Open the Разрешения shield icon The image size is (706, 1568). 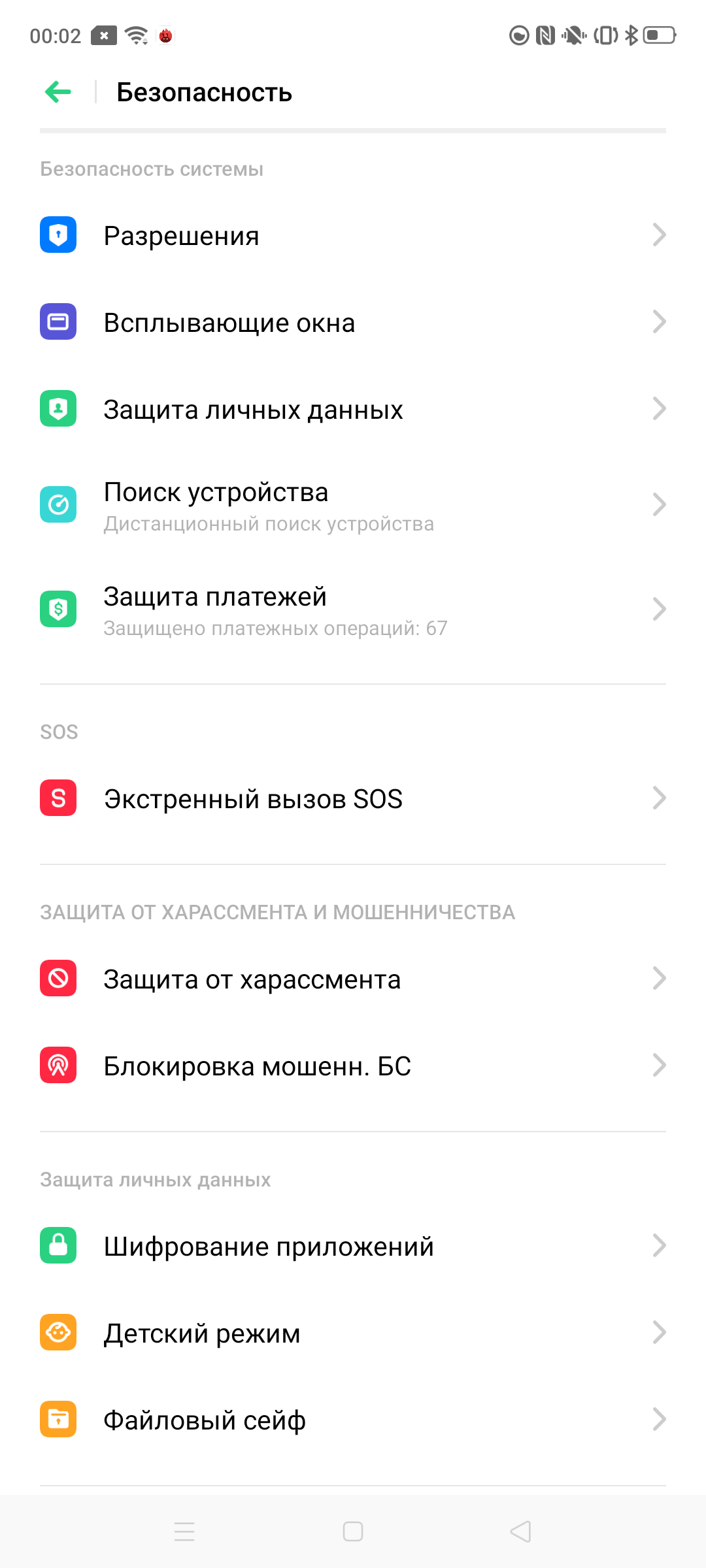tap(58, 235)
